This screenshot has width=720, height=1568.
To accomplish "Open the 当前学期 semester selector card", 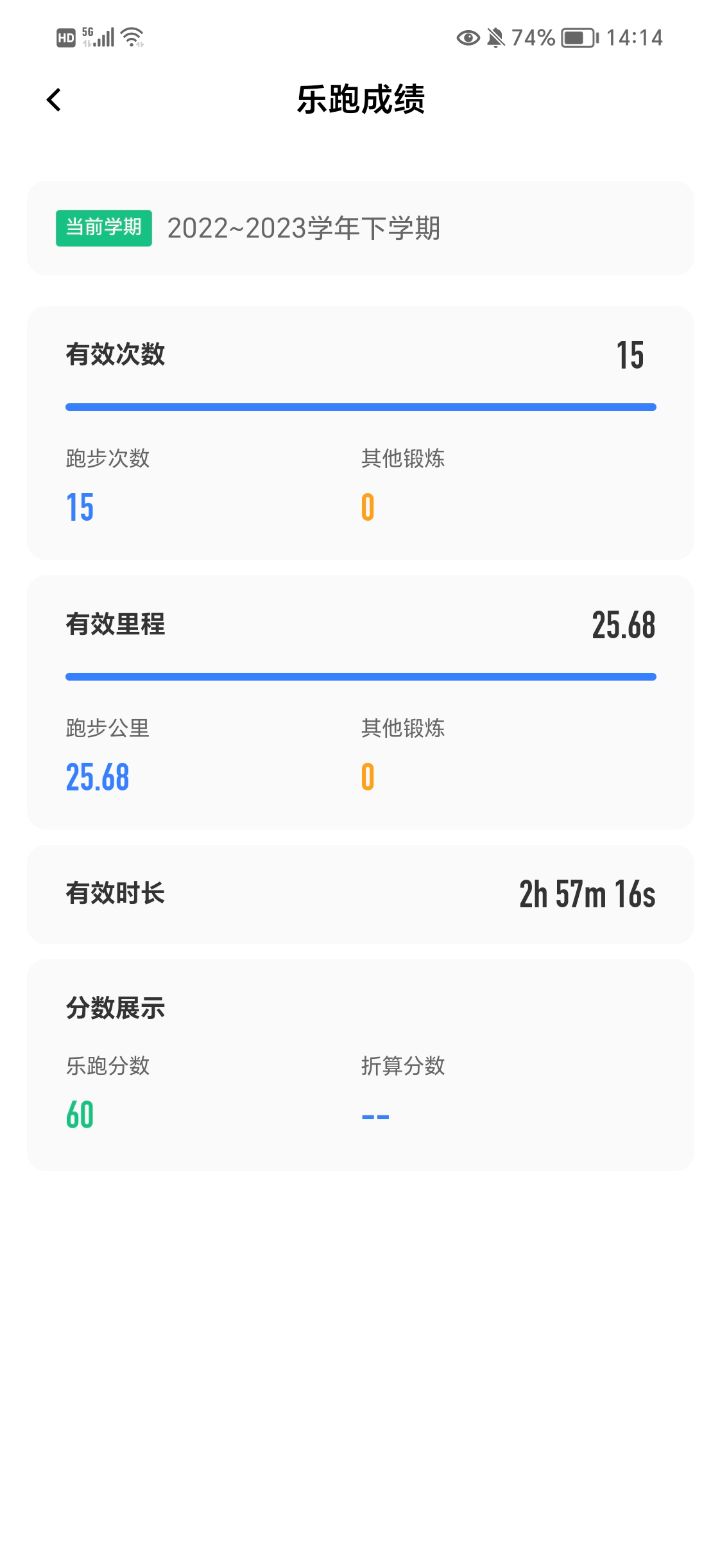I will point(360,228).
